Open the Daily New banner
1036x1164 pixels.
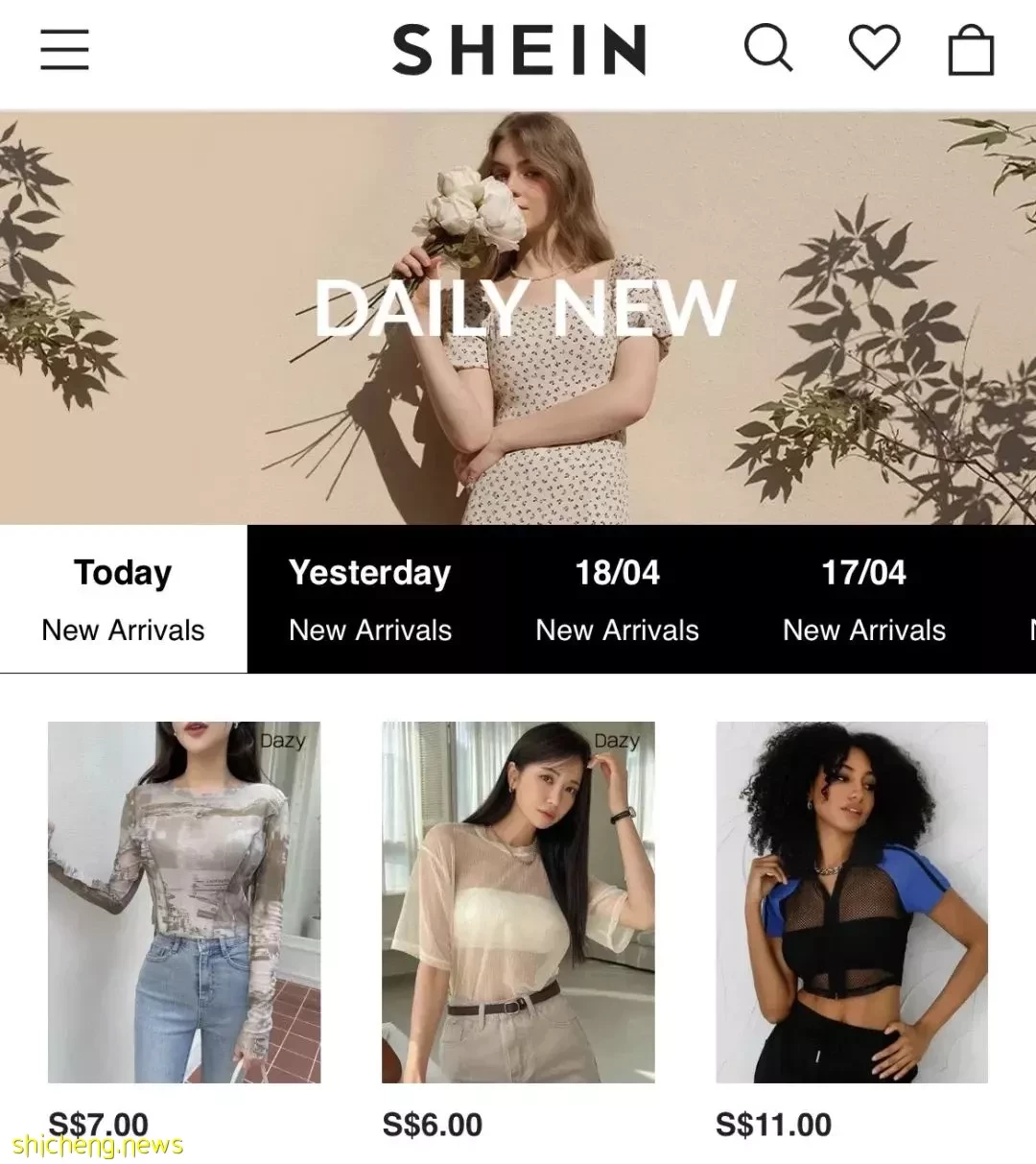[518, 317]
